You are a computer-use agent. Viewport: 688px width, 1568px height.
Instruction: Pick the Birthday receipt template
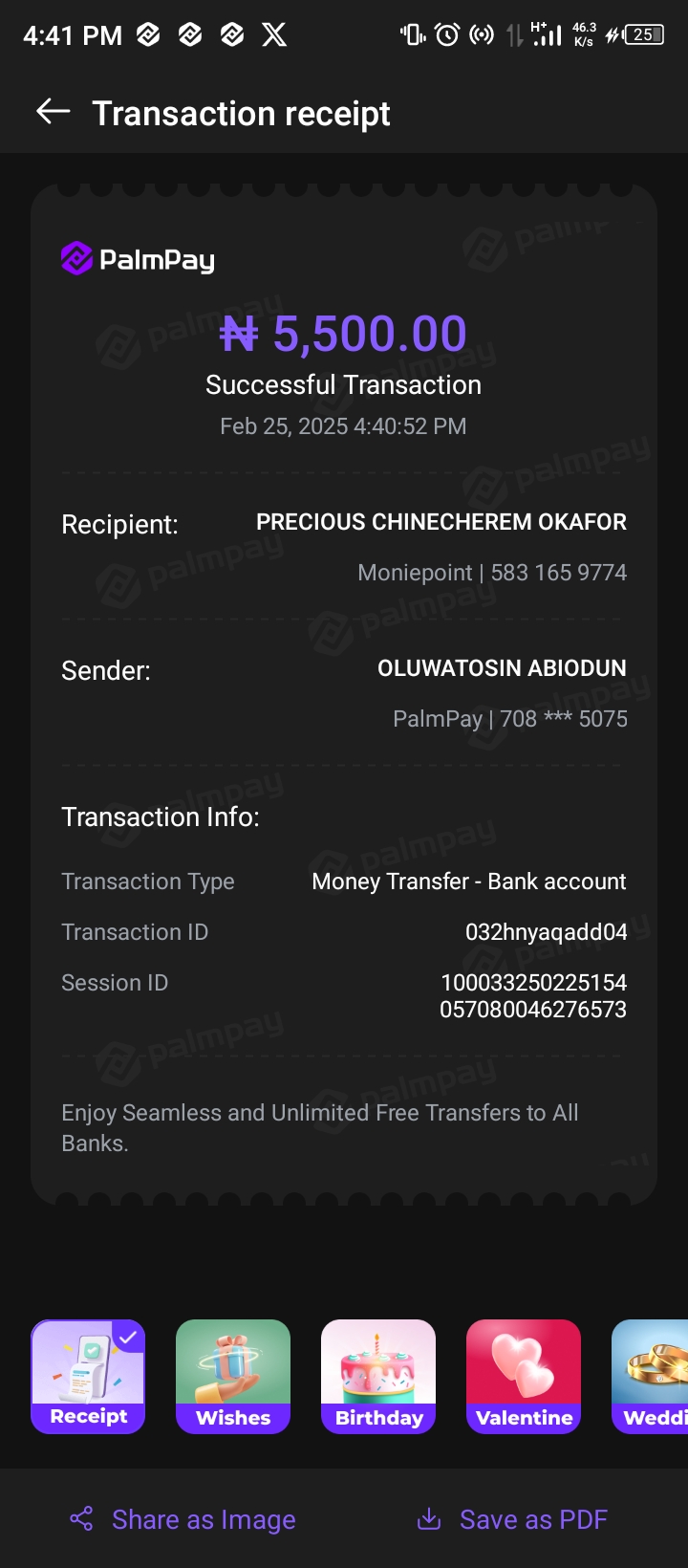click(378, 1376)
